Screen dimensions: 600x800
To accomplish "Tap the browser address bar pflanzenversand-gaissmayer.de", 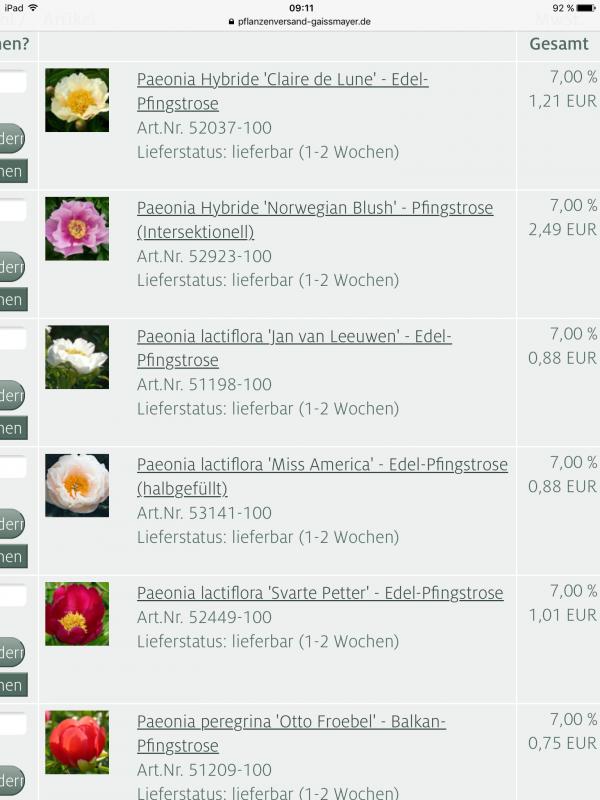I will [x=300, y=21].
